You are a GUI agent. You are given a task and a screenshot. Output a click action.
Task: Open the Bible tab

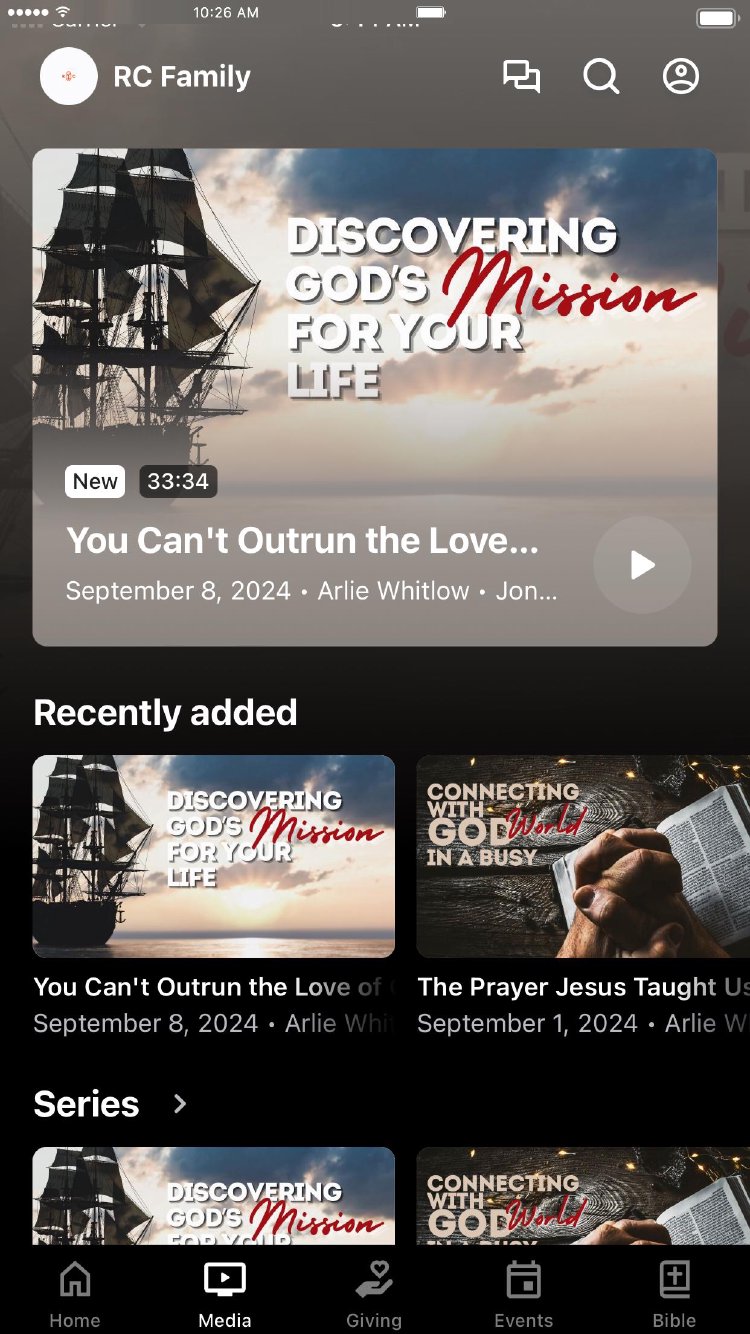[675, 1294]
